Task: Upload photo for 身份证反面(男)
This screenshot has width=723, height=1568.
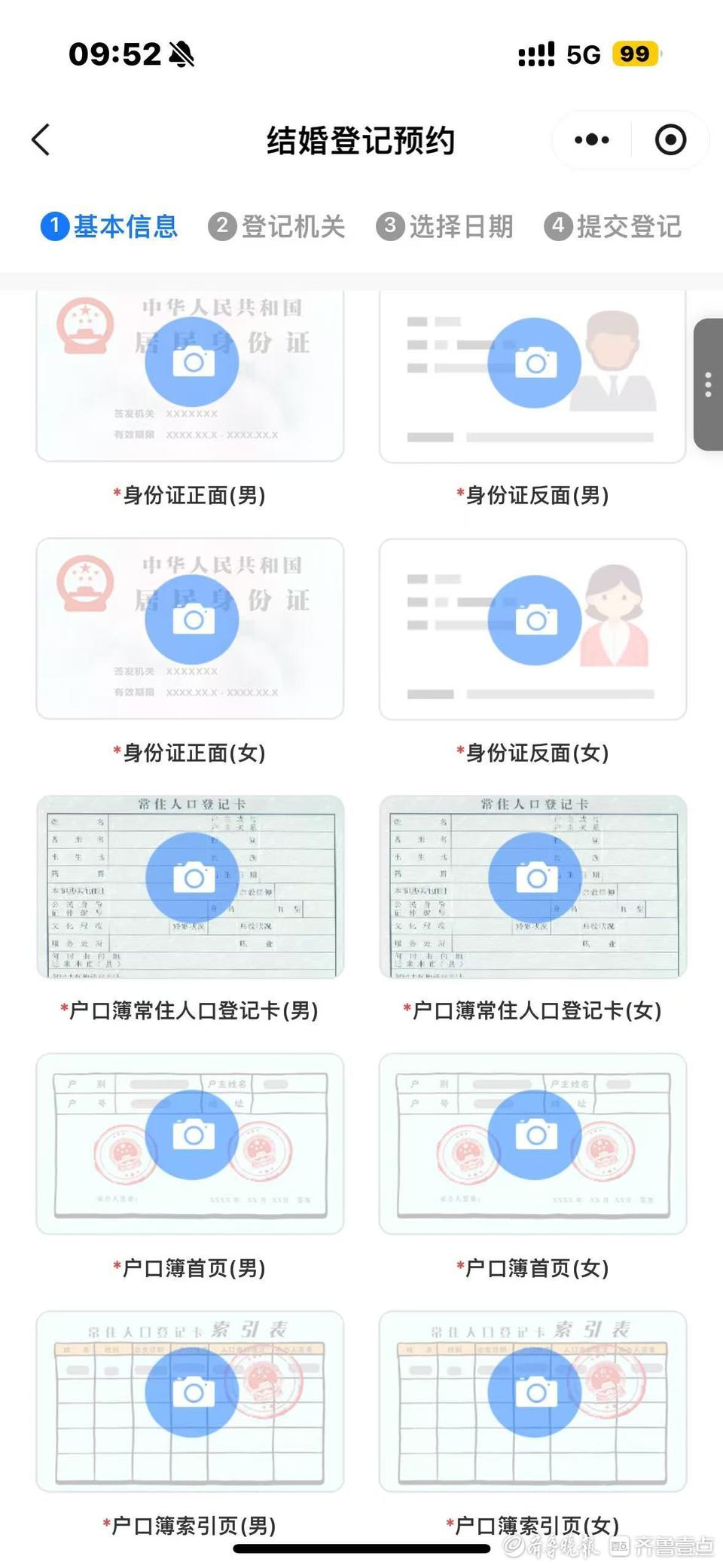Action: [x=535, y=362]
